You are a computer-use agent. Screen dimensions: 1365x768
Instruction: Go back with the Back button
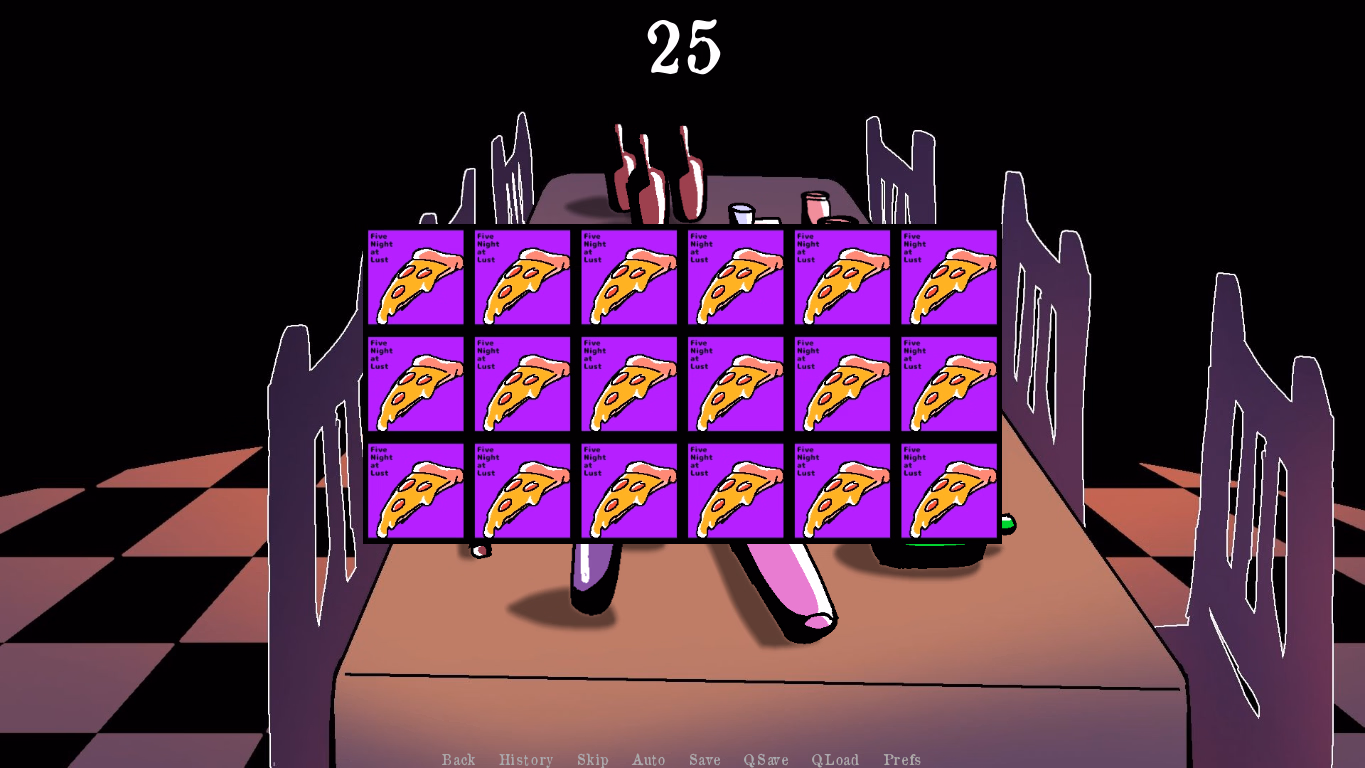[x=459, y=760]
